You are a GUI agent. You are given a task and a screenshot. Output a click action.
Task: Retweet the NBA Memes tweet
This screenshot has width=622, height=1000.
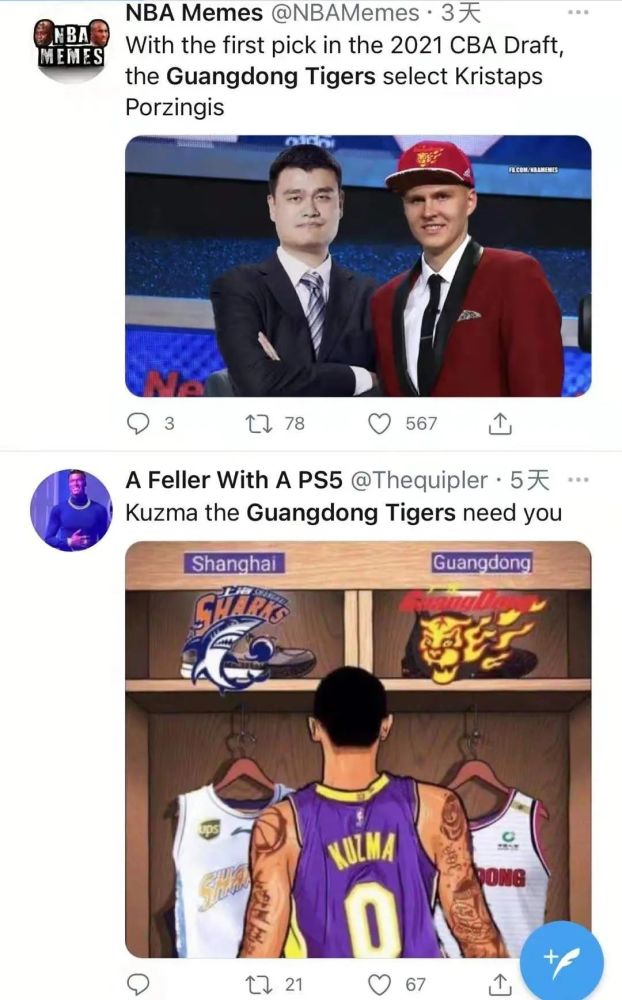pyautogui.click(x=259, y=423)
